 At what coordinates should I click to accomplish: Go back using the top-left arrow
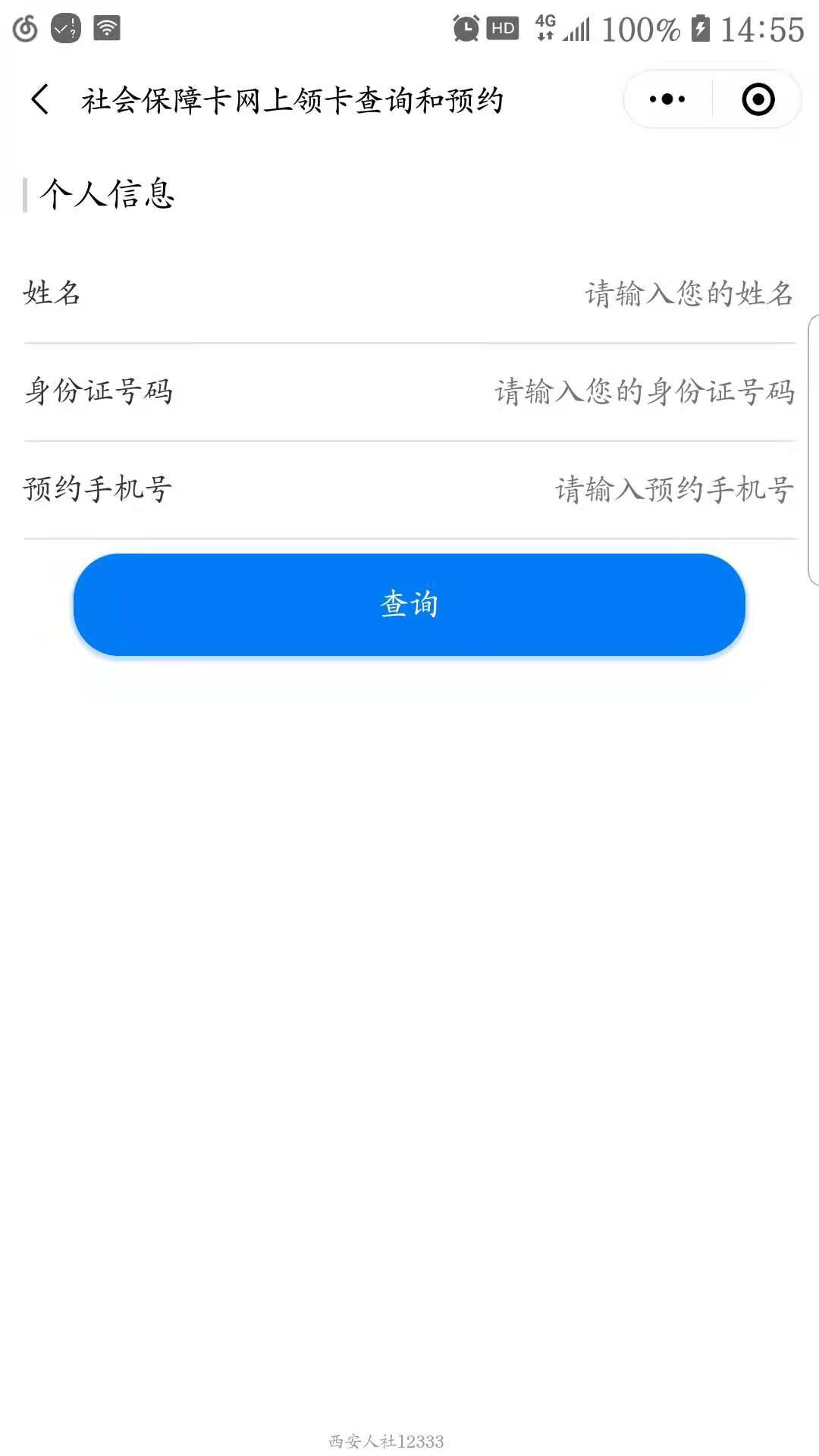pos(39,99)
